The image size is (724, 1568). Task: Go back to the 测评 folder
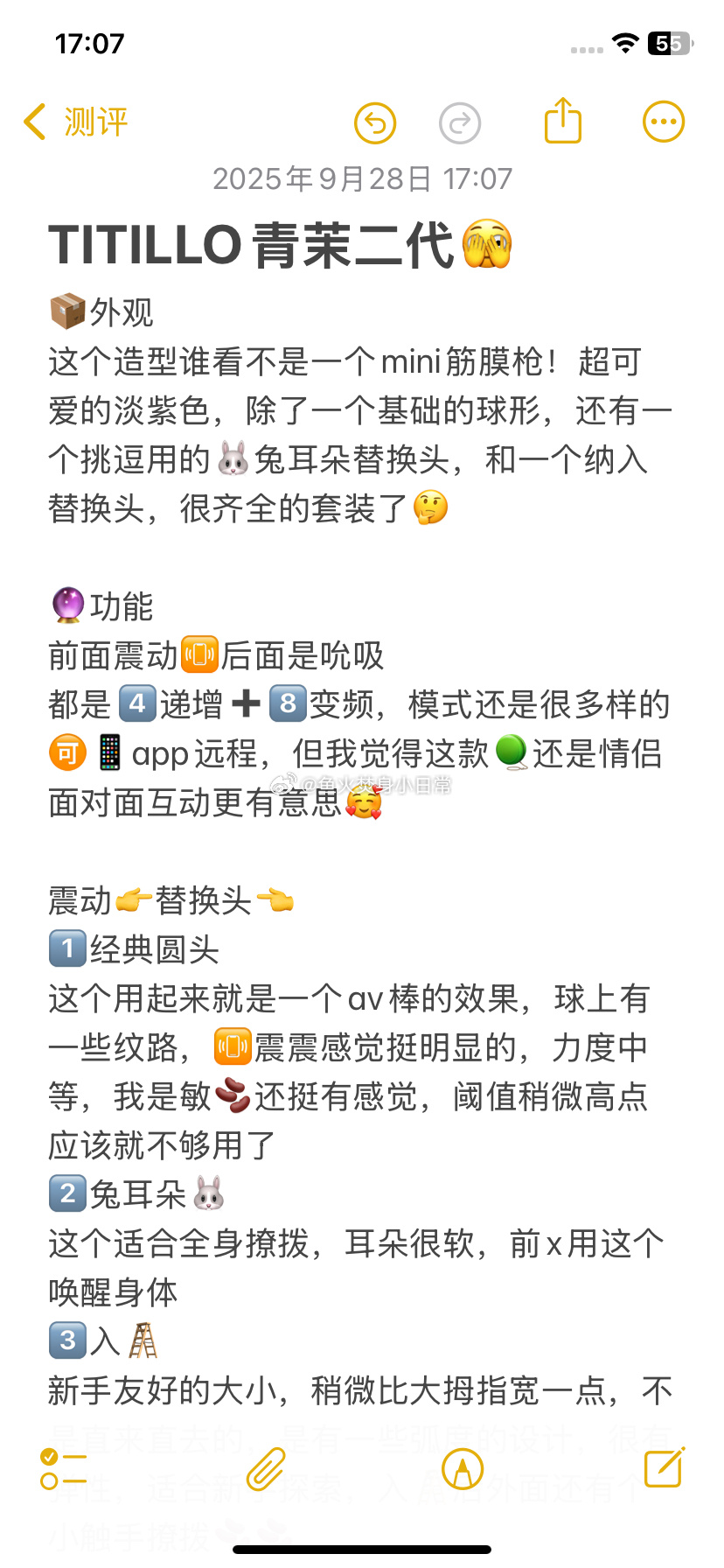pos(77,122)
